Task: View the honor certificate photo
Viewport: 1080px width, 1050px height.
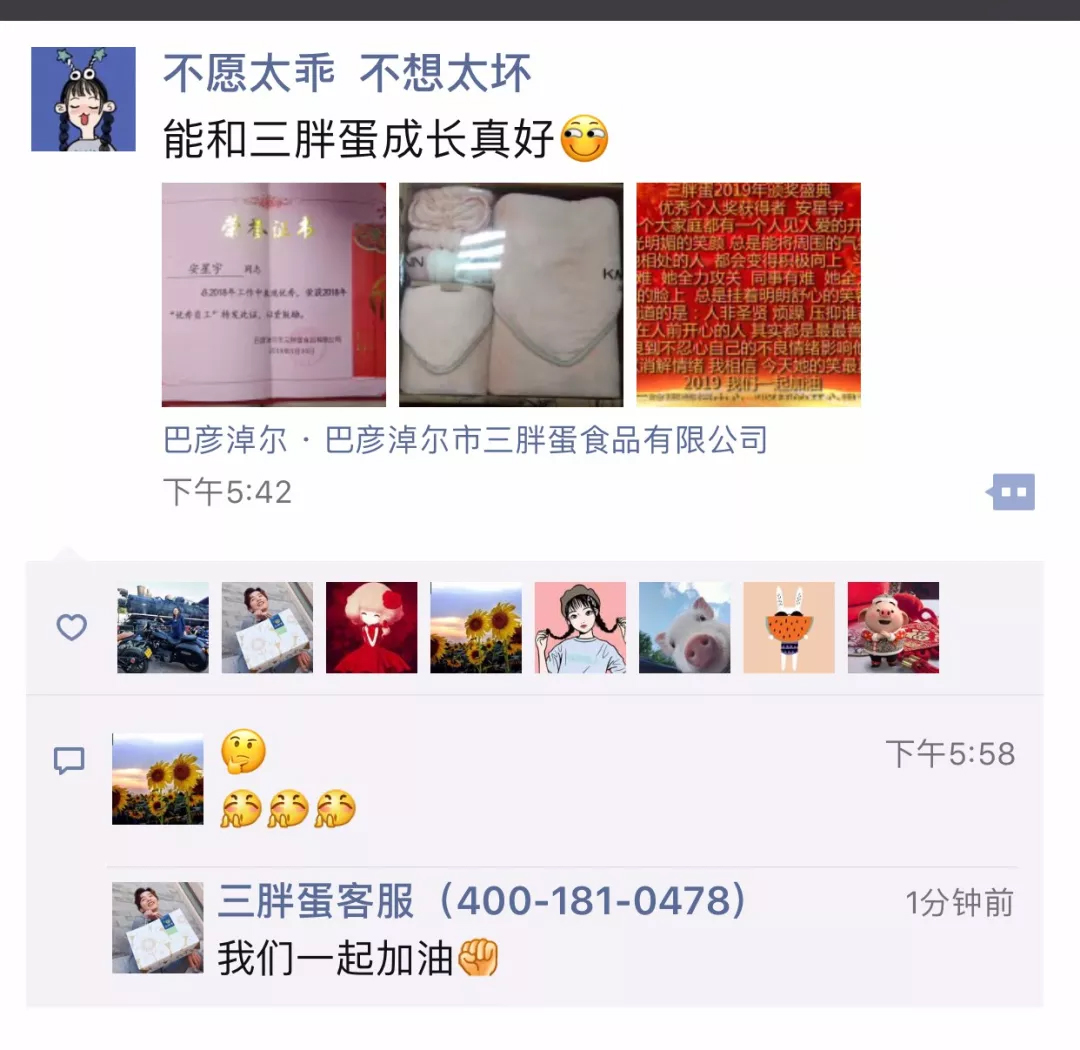Action: click(274, 294)
